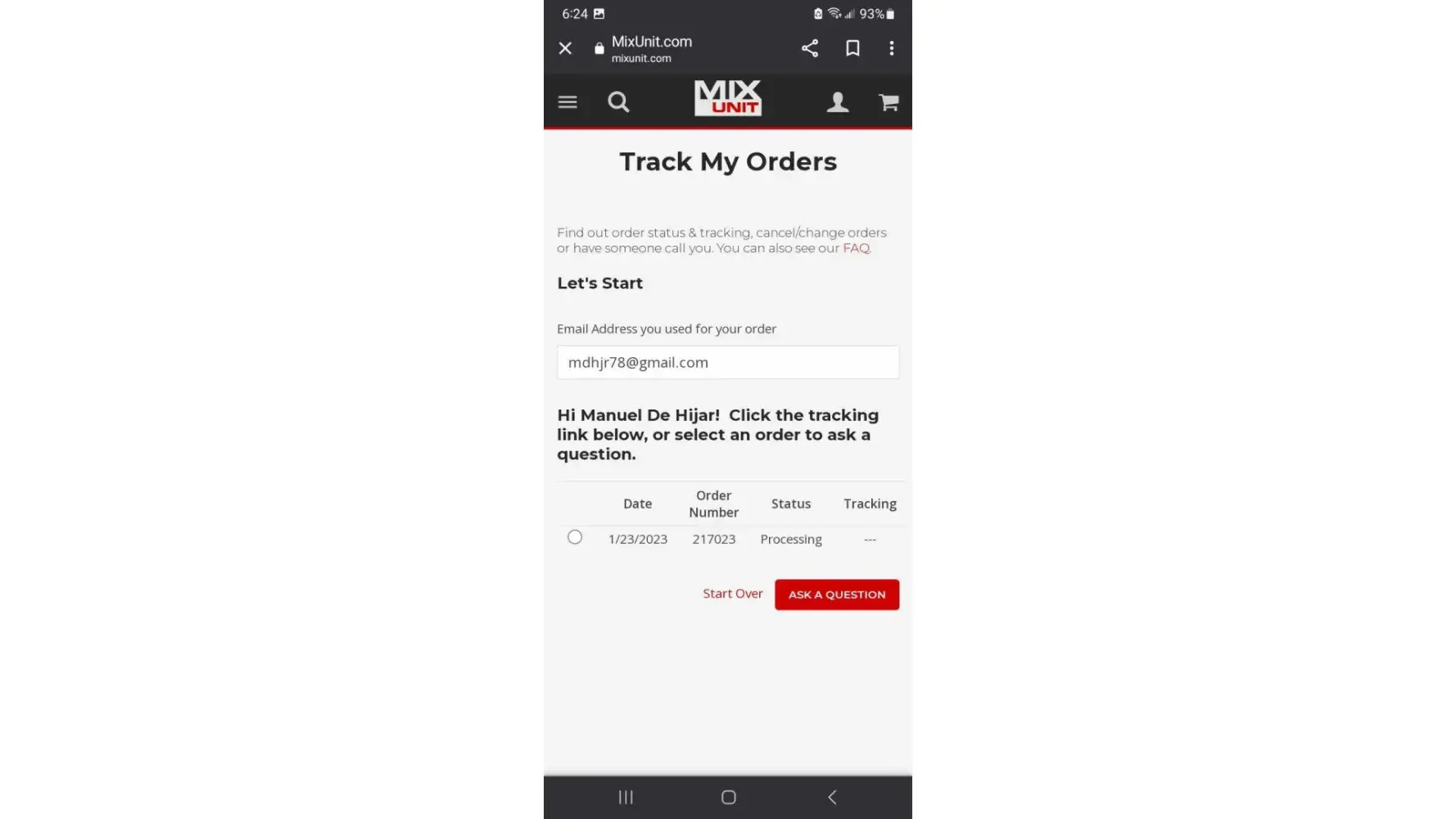Select order 217023 radio button
The height and width of the screenshot is (819, 1456).
point(575,537)
